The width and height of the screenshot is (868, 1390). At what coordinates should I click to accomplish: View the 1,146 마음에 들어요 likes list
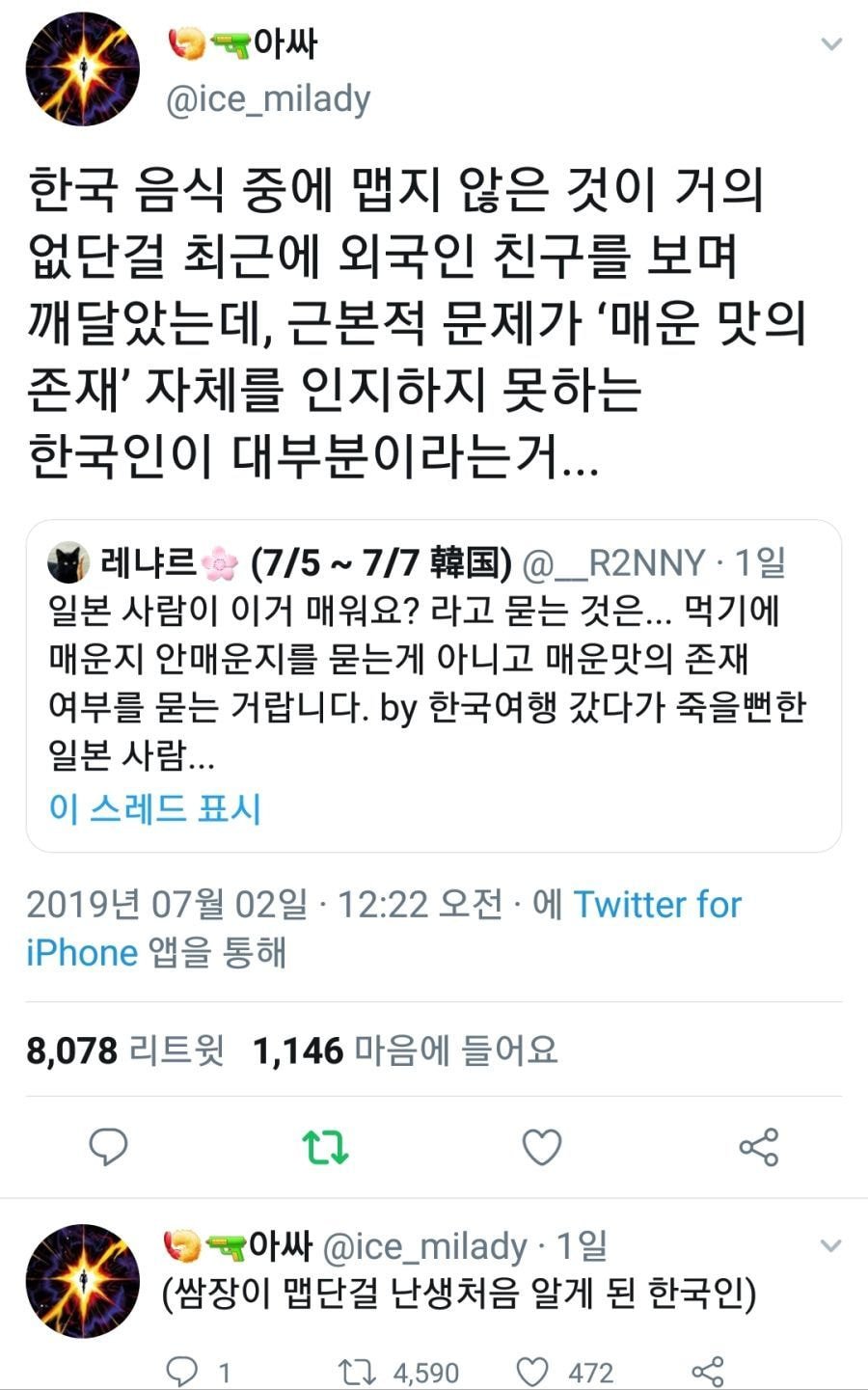(405, 1050)
